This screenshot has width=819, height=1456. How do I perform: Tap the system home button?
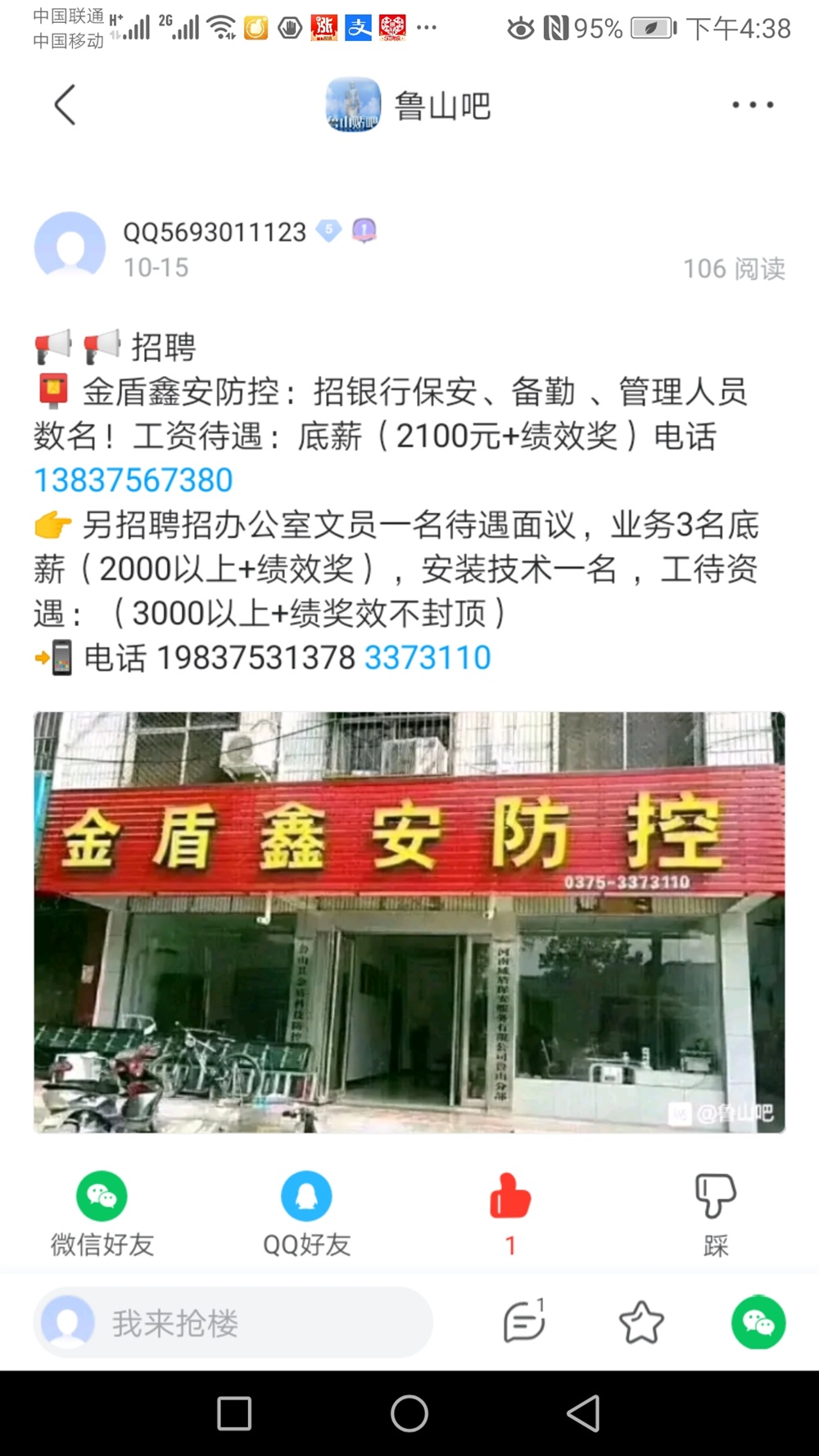click(409, 1413)
